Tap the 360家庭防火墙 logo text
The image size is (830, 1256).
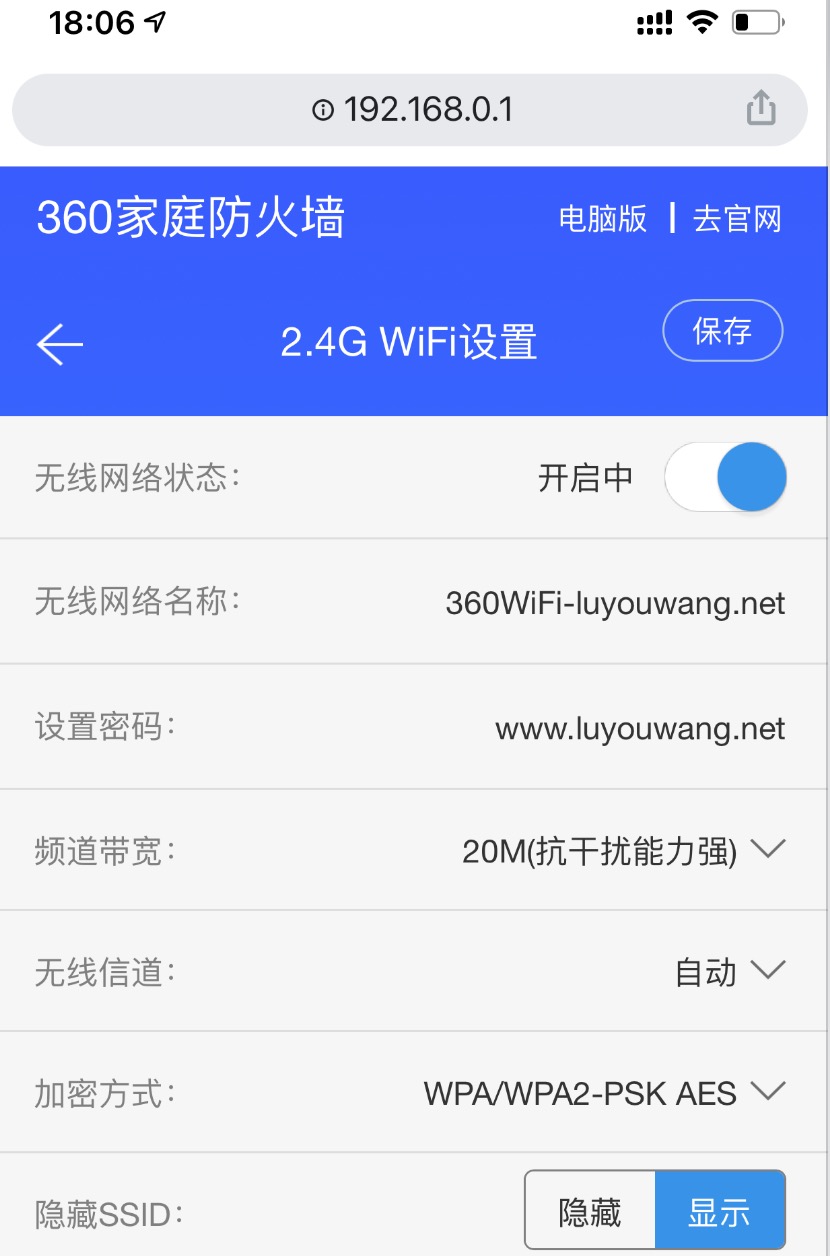click(x=190, y=216)
